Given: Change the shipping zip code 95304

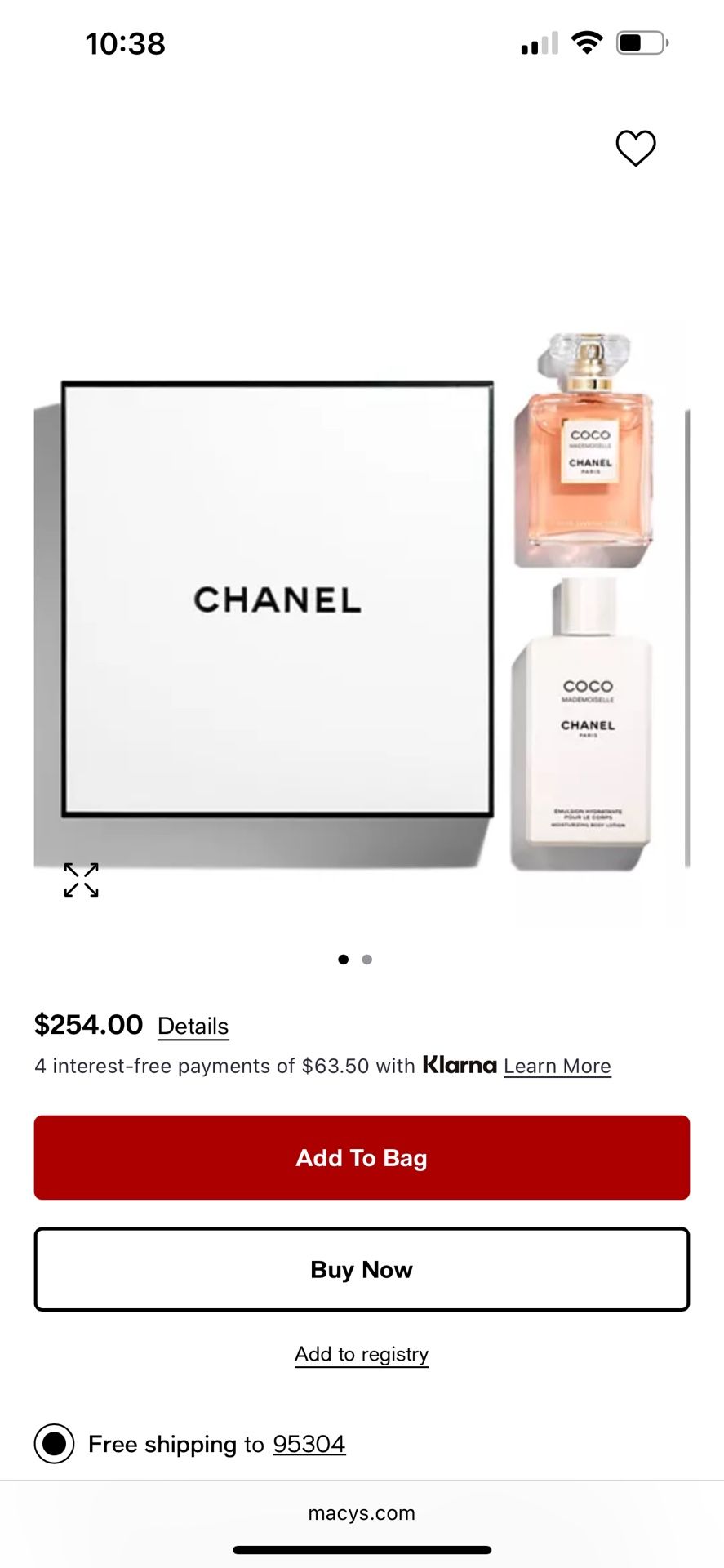Looking at the screenshot, I should 309,1444.
